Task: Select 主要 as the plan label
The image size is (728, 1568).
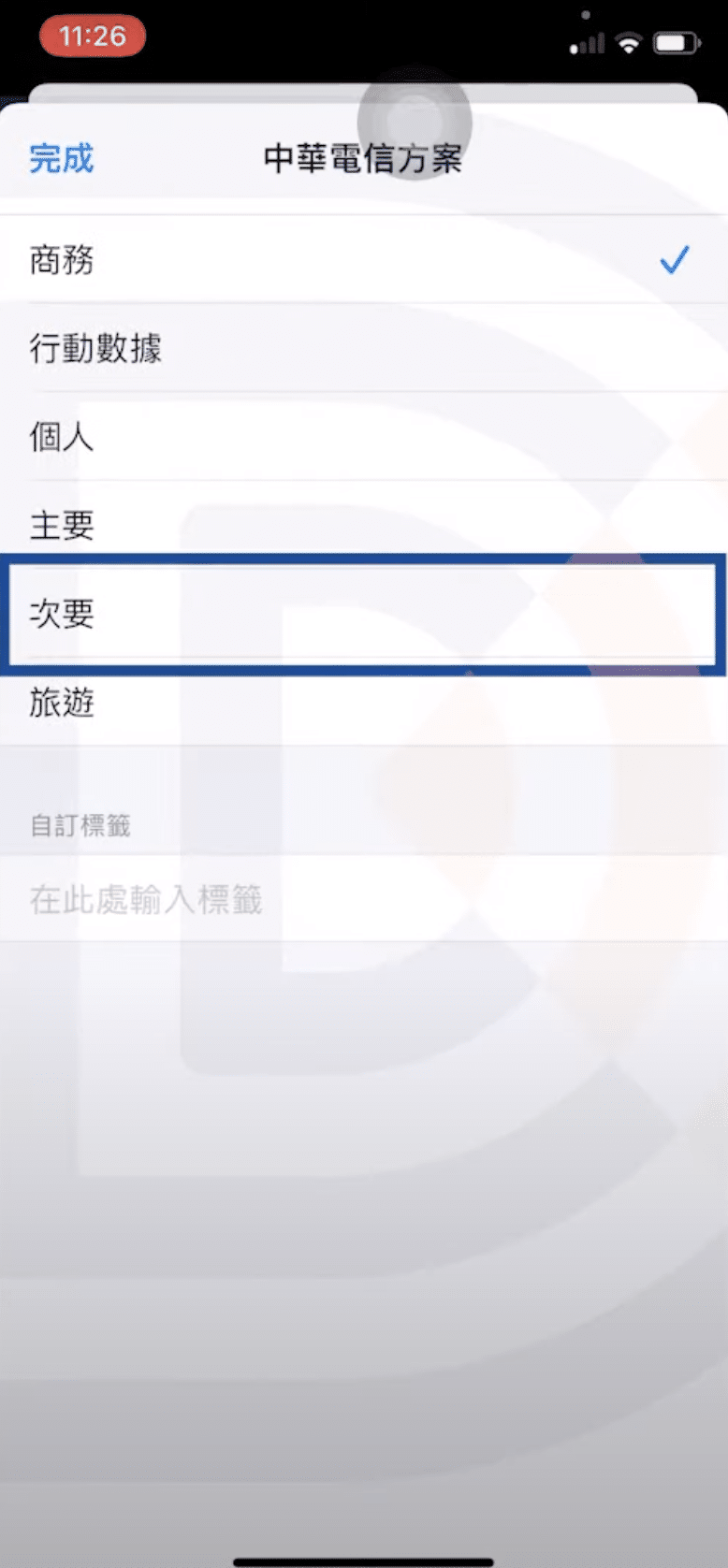Action: point(62,525)
